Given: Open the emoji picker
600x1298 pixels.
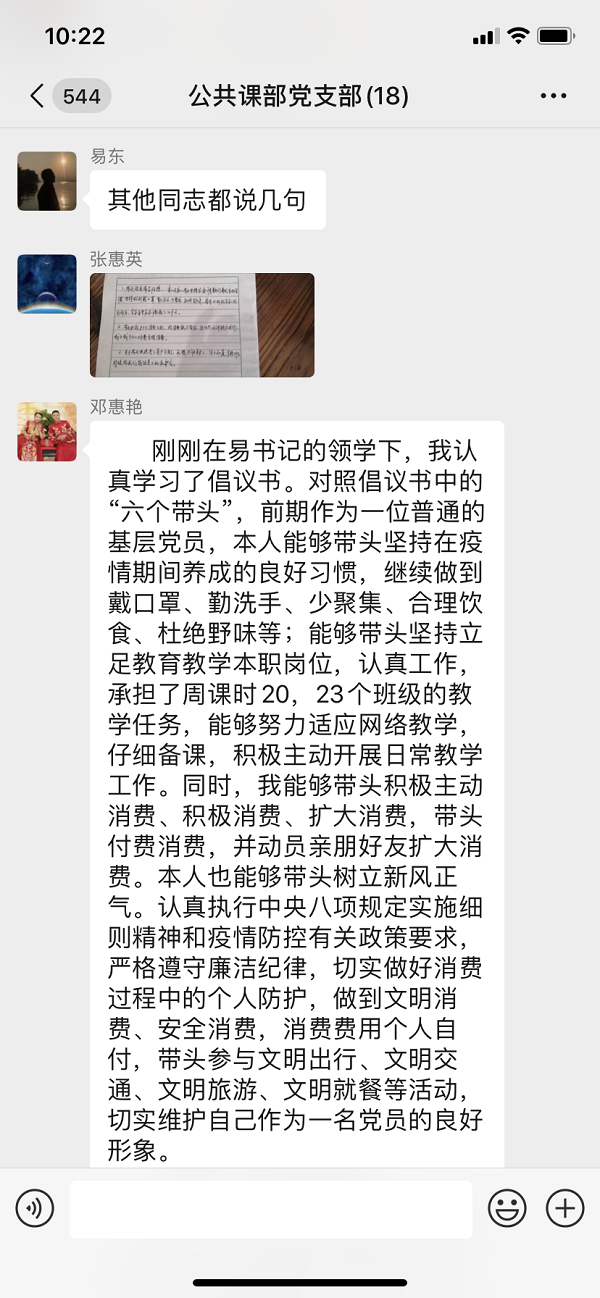Looking at the screenshot, I should click(507, 1209).
